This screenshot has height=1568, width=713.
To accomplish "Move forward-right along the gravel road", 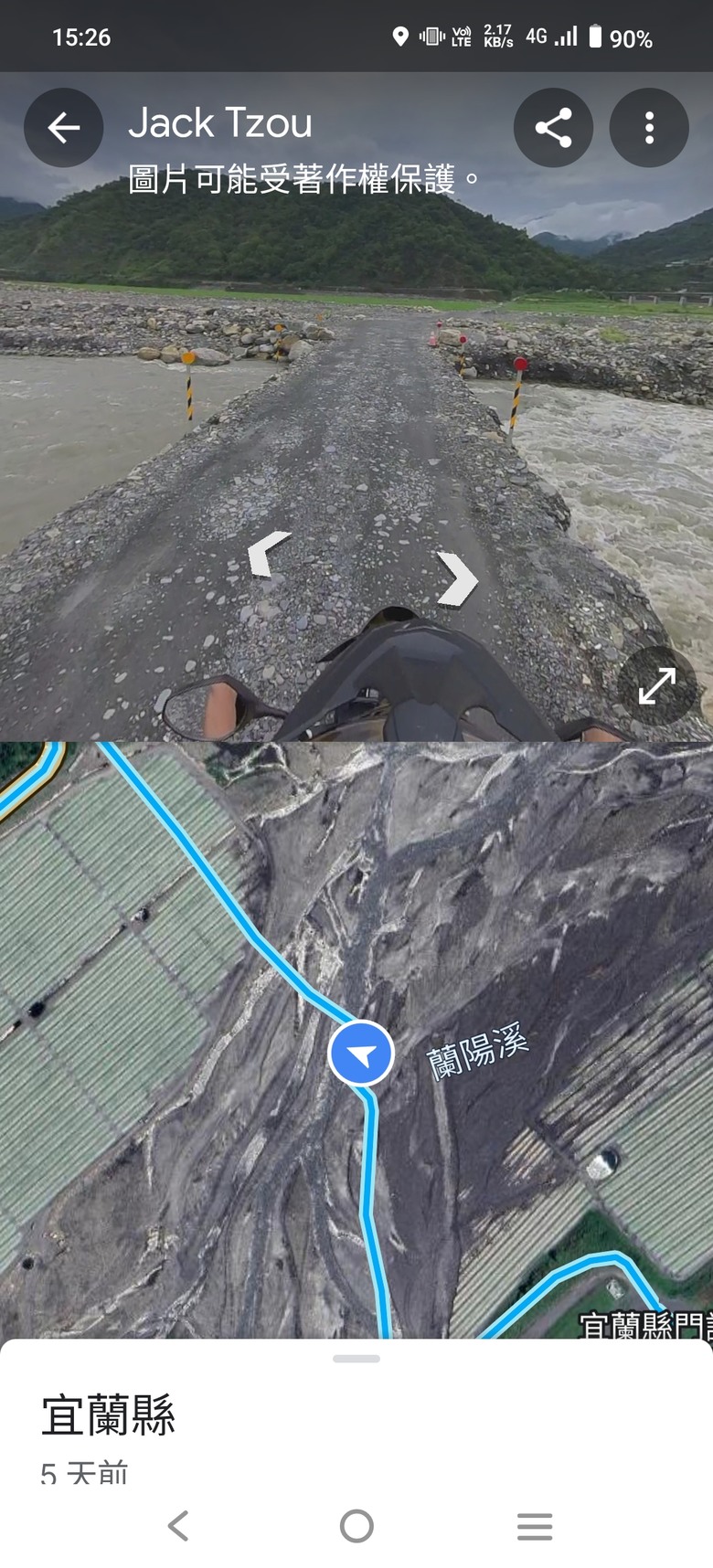I will coord(456,577).
